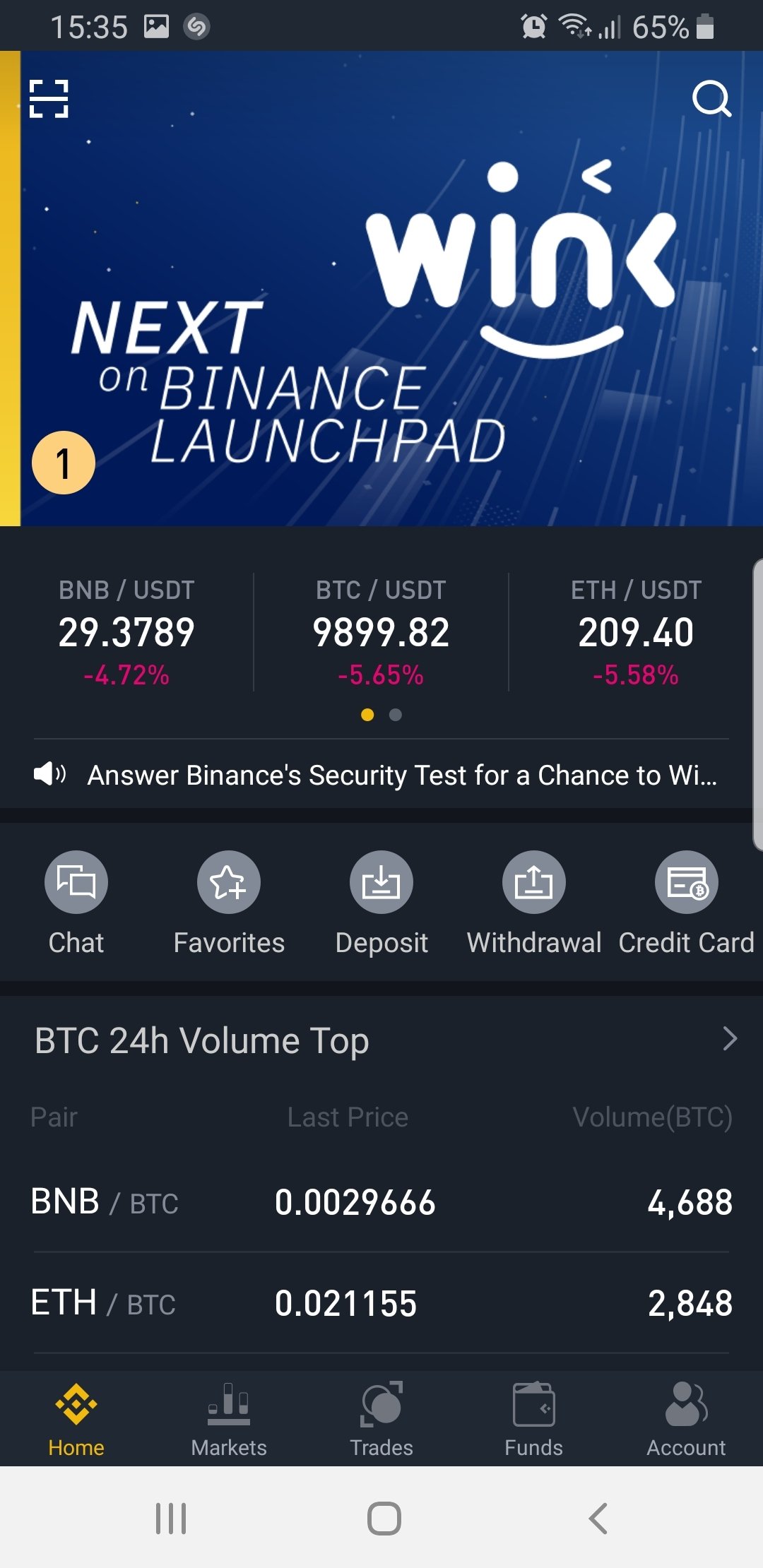Open the QR scan icon
Image resolution: width=763 pixels, height=1568 pixels.
(49, 98)
